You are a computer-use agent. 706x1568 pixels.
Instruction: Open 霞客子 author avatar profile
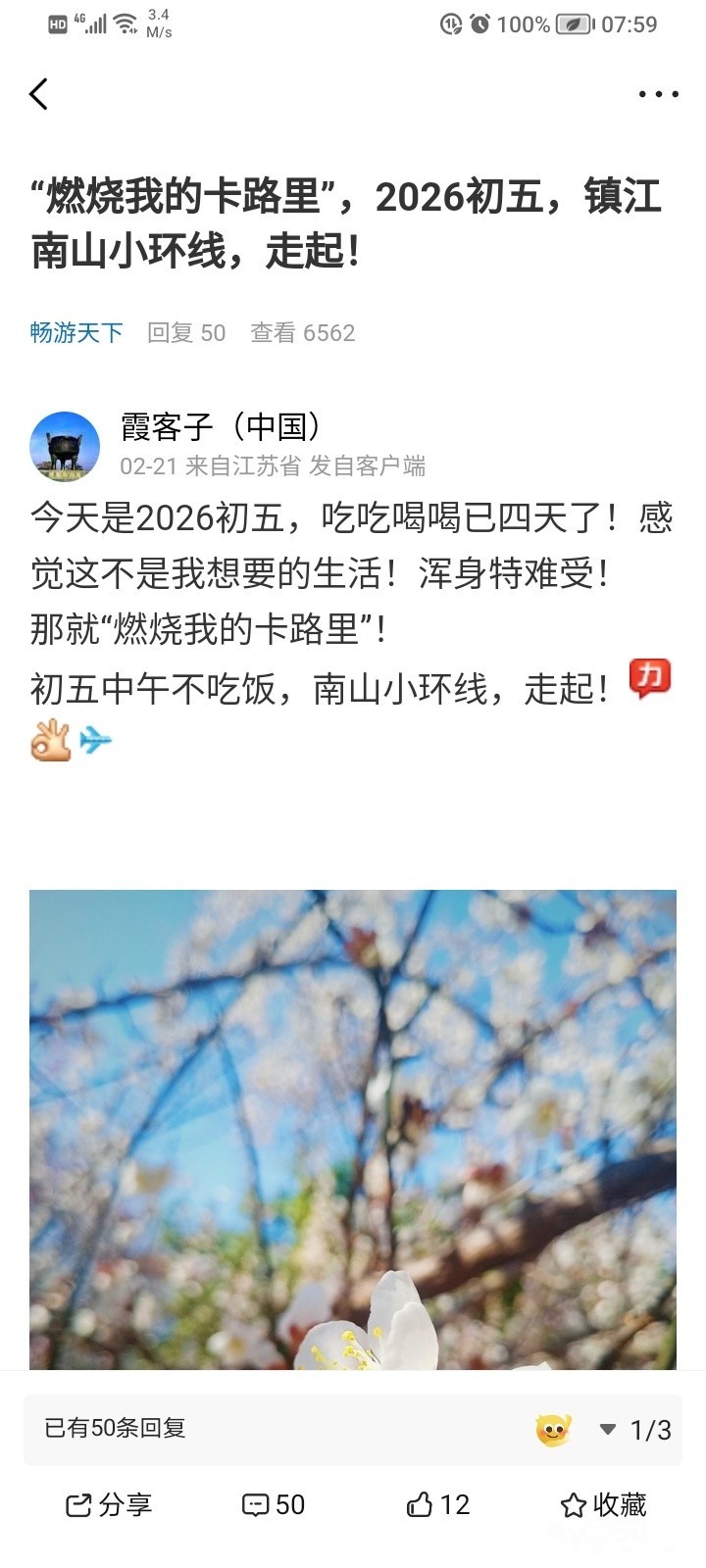point(65,447)
